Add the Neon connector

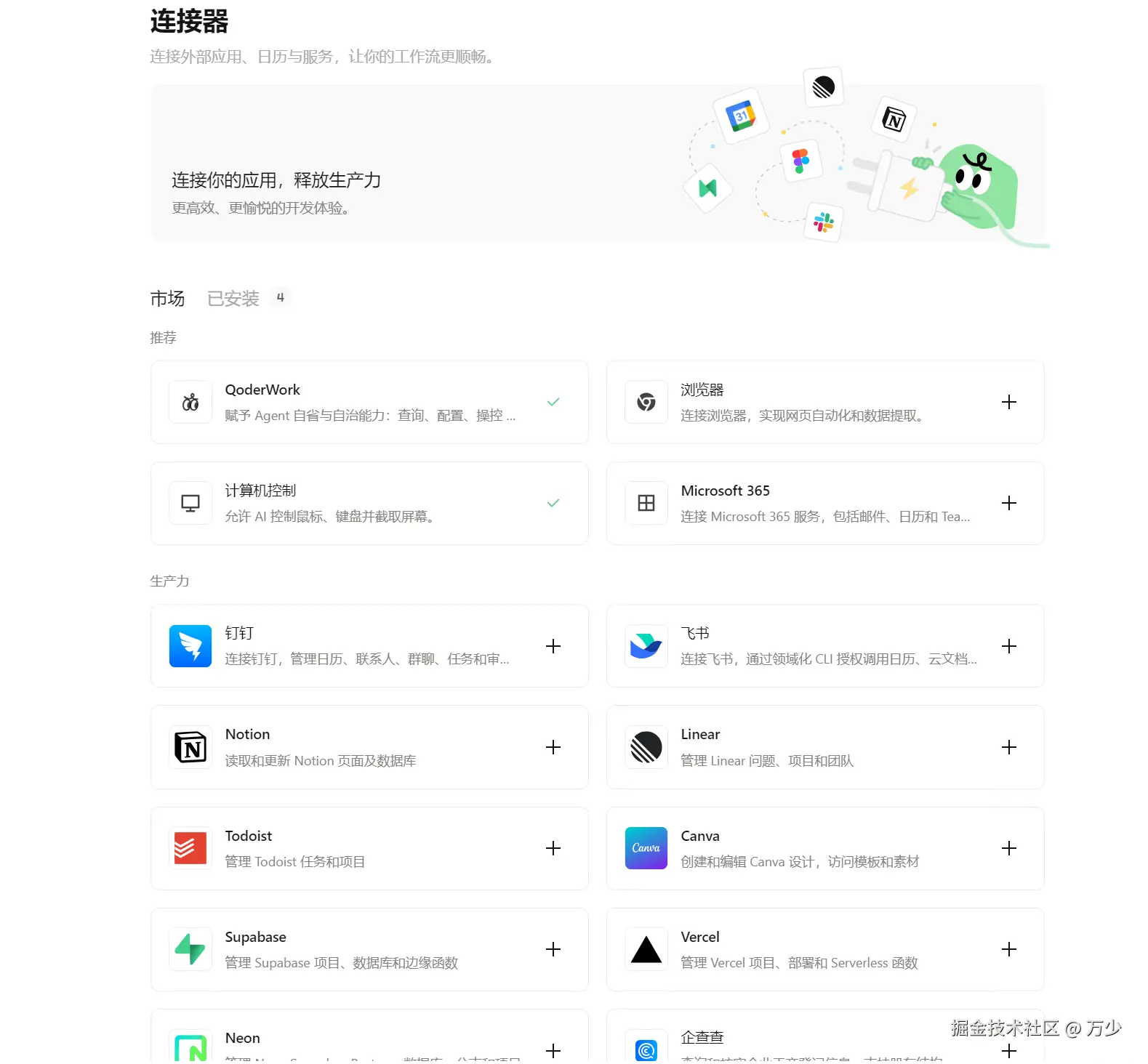coord(553,1050)
